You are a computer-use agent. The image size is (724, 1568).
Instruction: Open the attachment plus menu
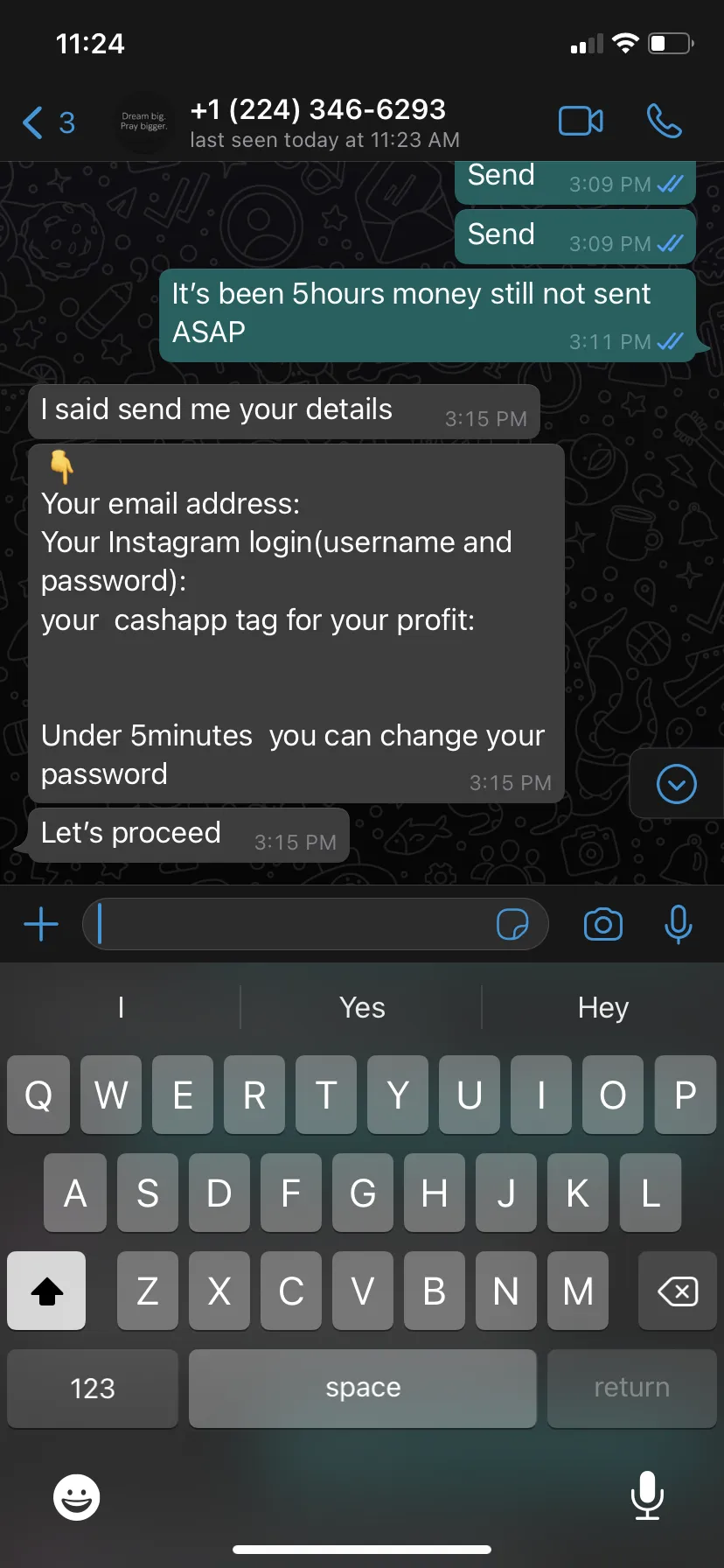pos(41,924)
